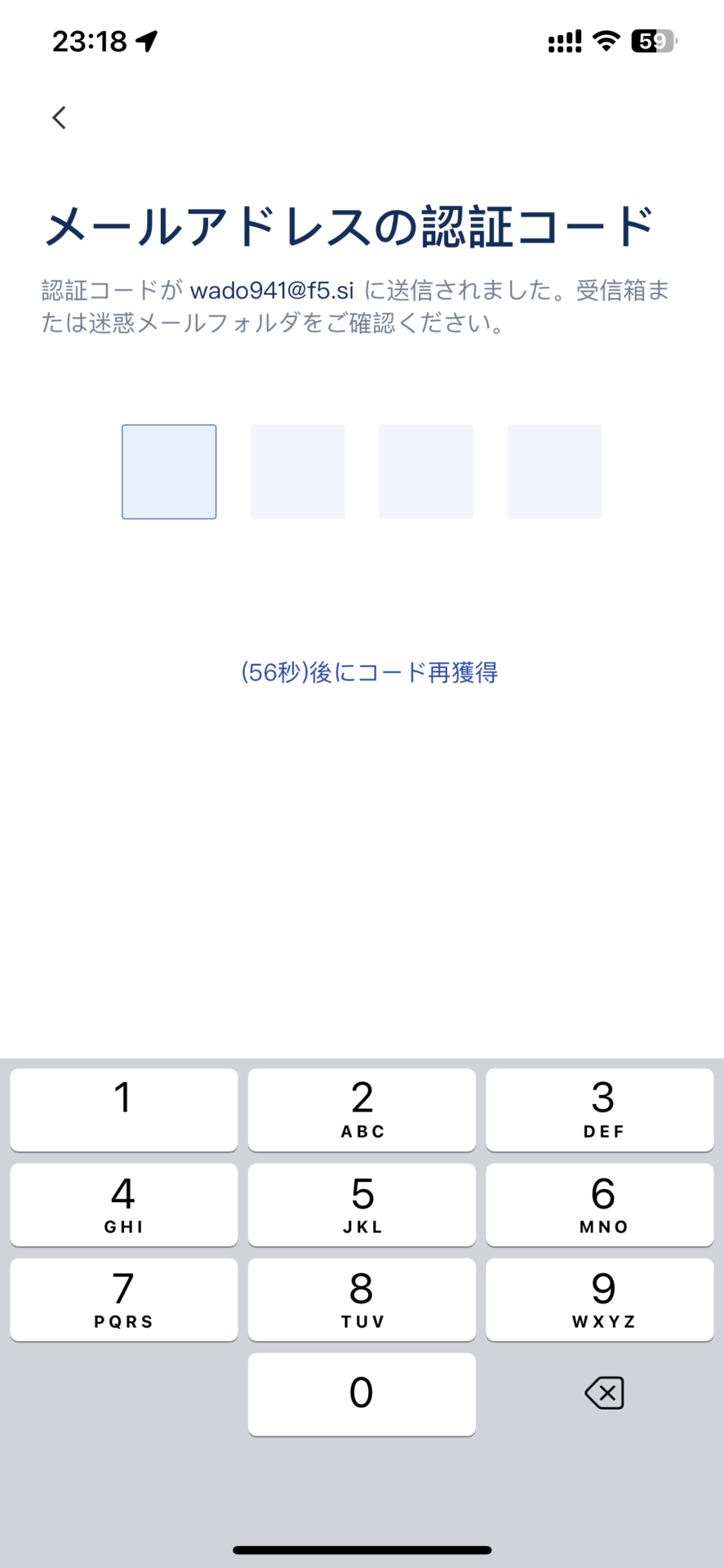Enter digit 5 on the keypad
This screenshot has width=724, height=1568.
point(362,1205)
